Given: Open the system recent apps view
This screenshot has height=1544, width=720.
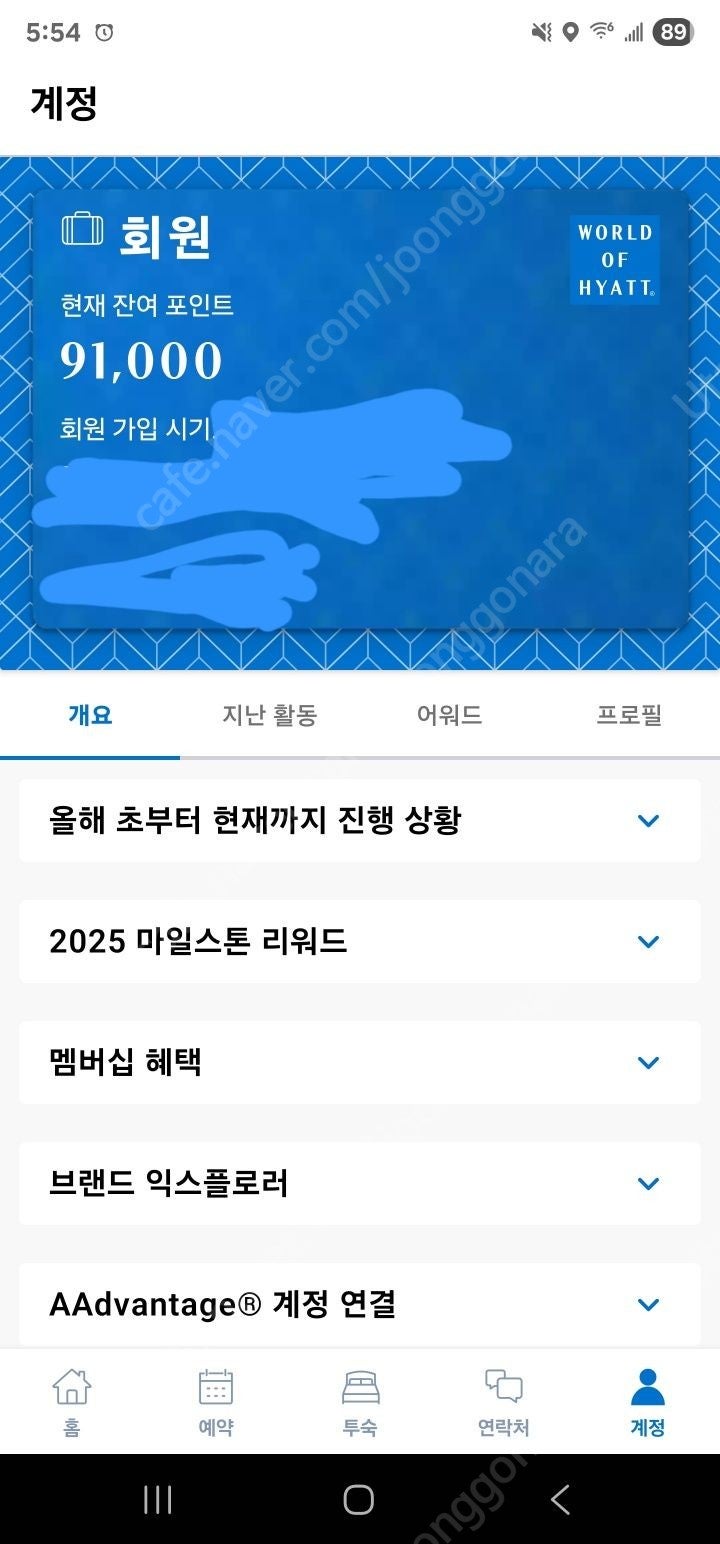Looking at the screenshot, I should pyautogui.click(x=158, y=1499).
